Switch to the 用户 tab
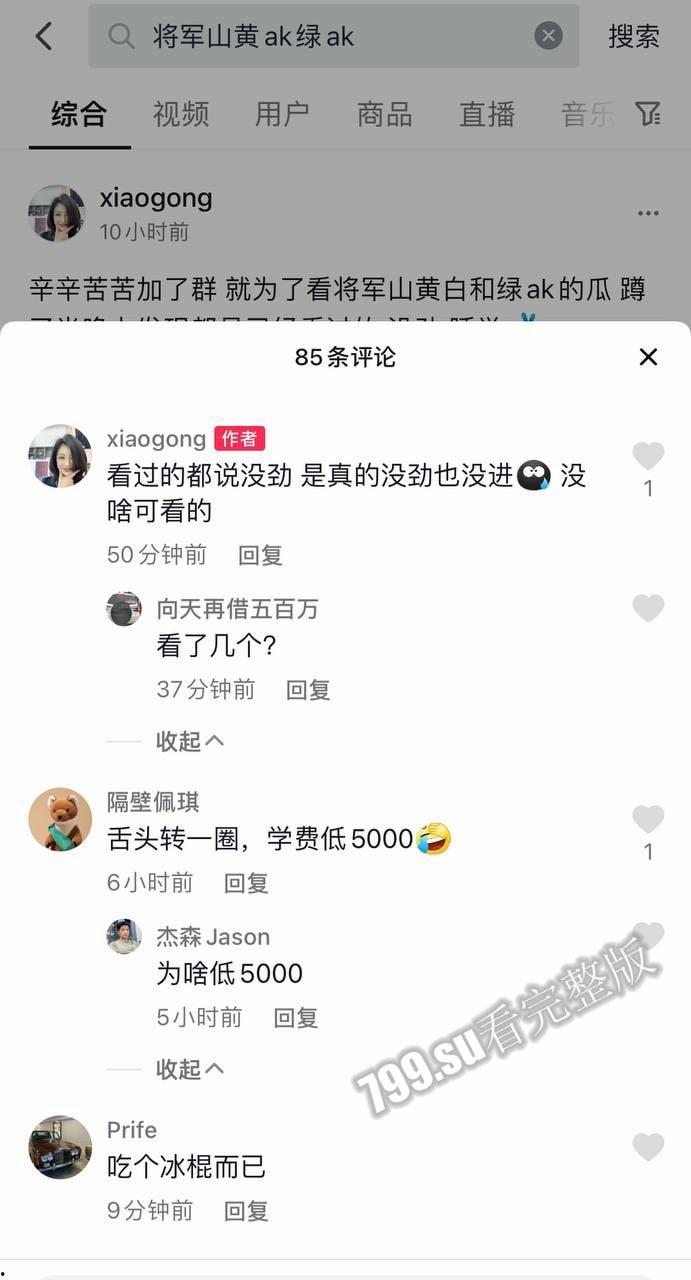The image size is (691, 1280). [282, 114]
